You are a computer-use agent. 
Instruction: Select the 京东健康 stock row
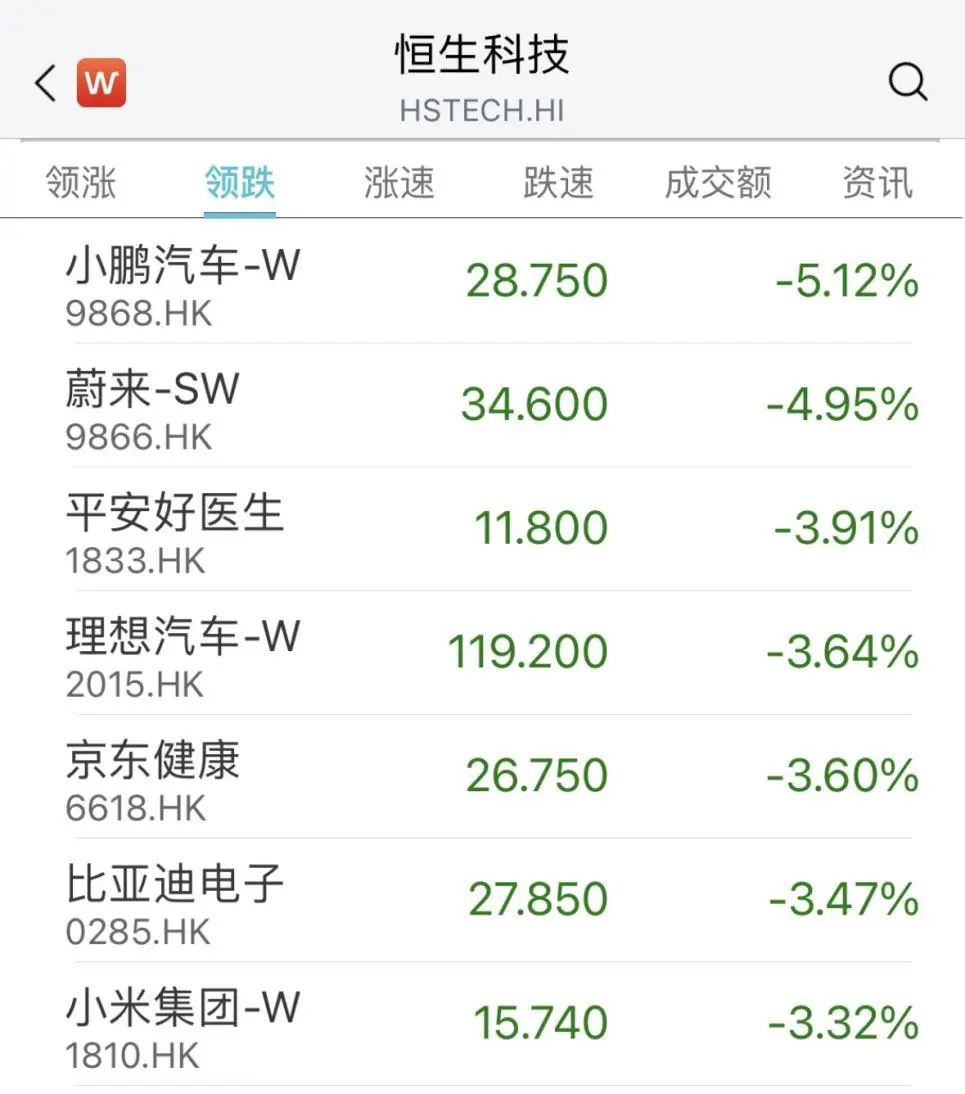(482, 777)
